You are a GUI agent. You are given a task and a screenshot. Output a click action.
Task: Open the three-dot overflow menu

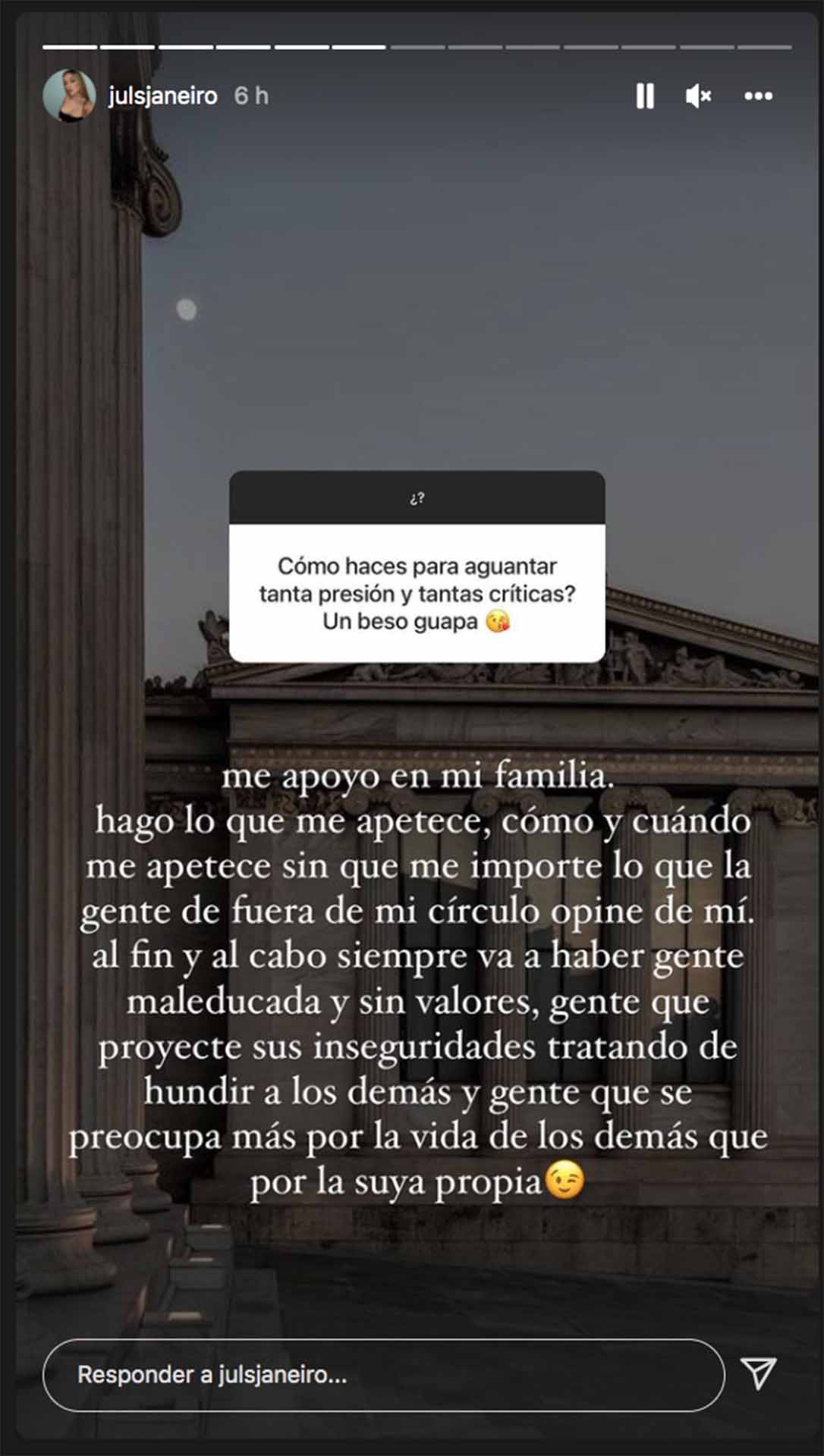coord(758,96)
